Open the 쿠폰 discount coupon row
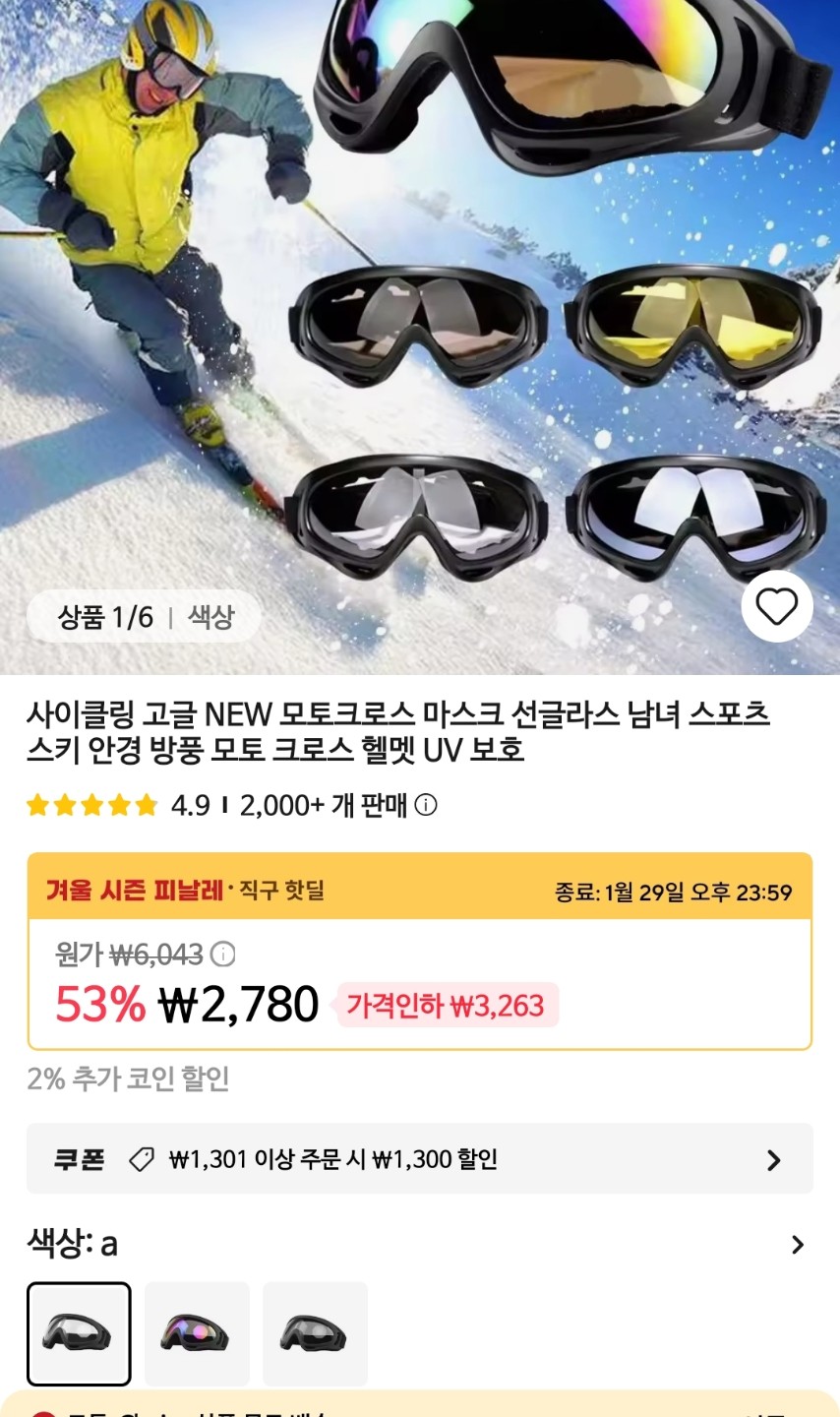 pos(419,1159)
